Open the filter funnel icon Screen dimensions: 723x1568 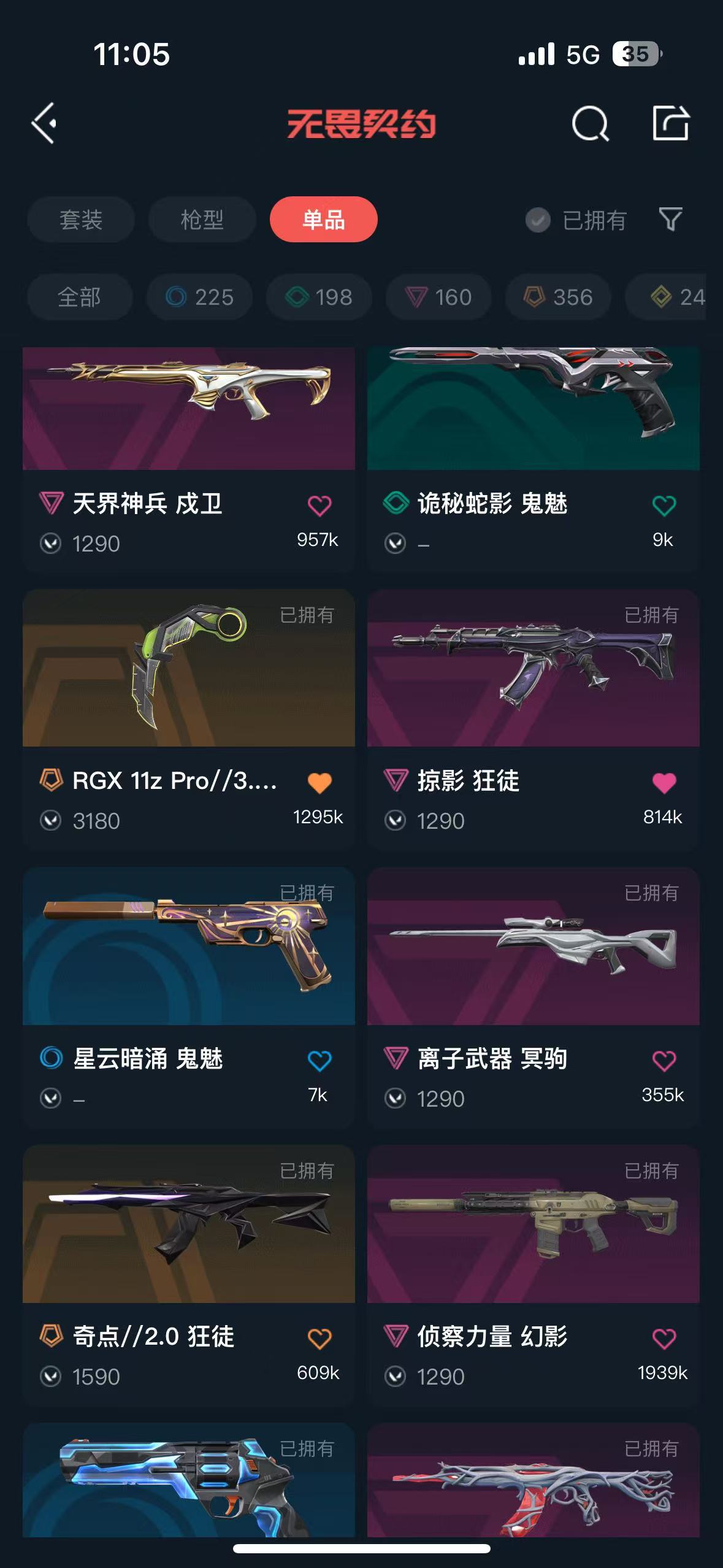click(670, 219)
